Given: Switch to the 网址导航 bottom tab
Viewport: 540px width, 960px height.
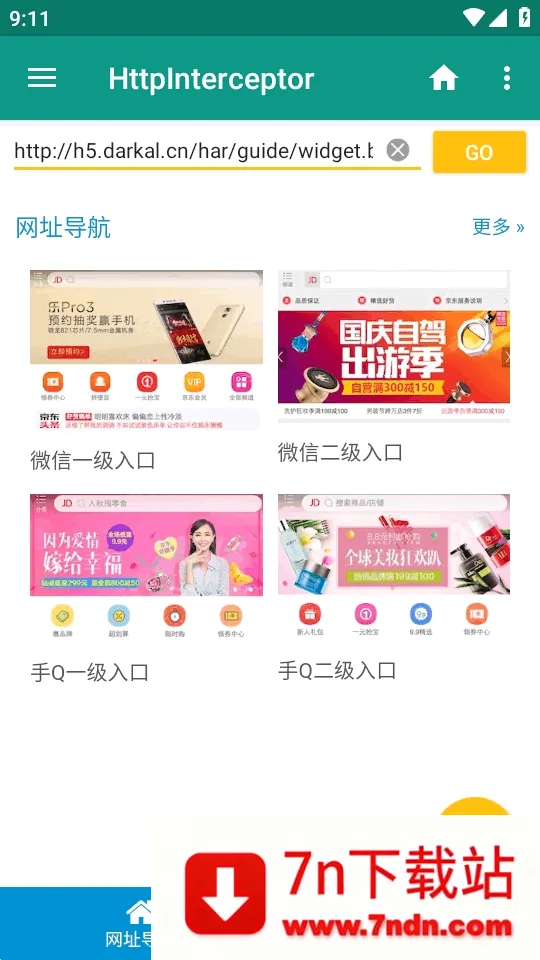Looking at the screenshot, I should (x=75, y=923).
